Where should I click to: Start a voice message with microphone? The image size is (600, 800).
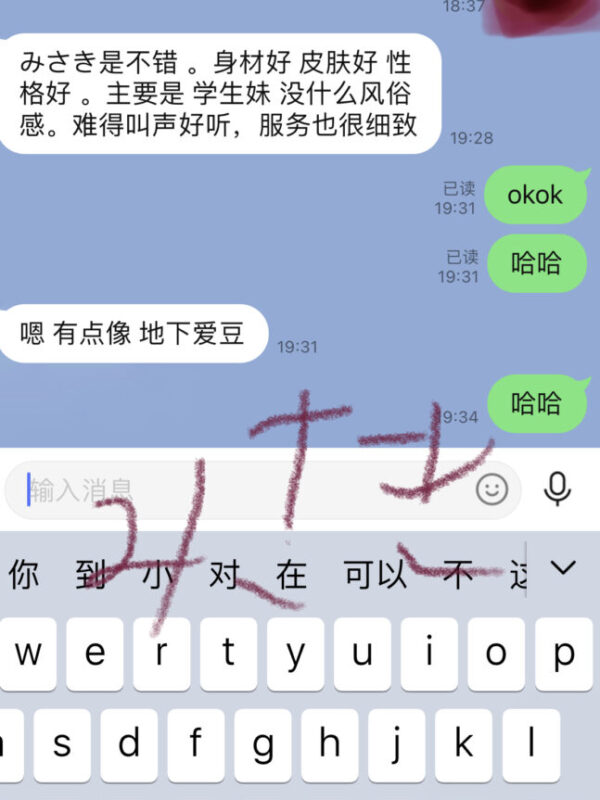[557, 489]
